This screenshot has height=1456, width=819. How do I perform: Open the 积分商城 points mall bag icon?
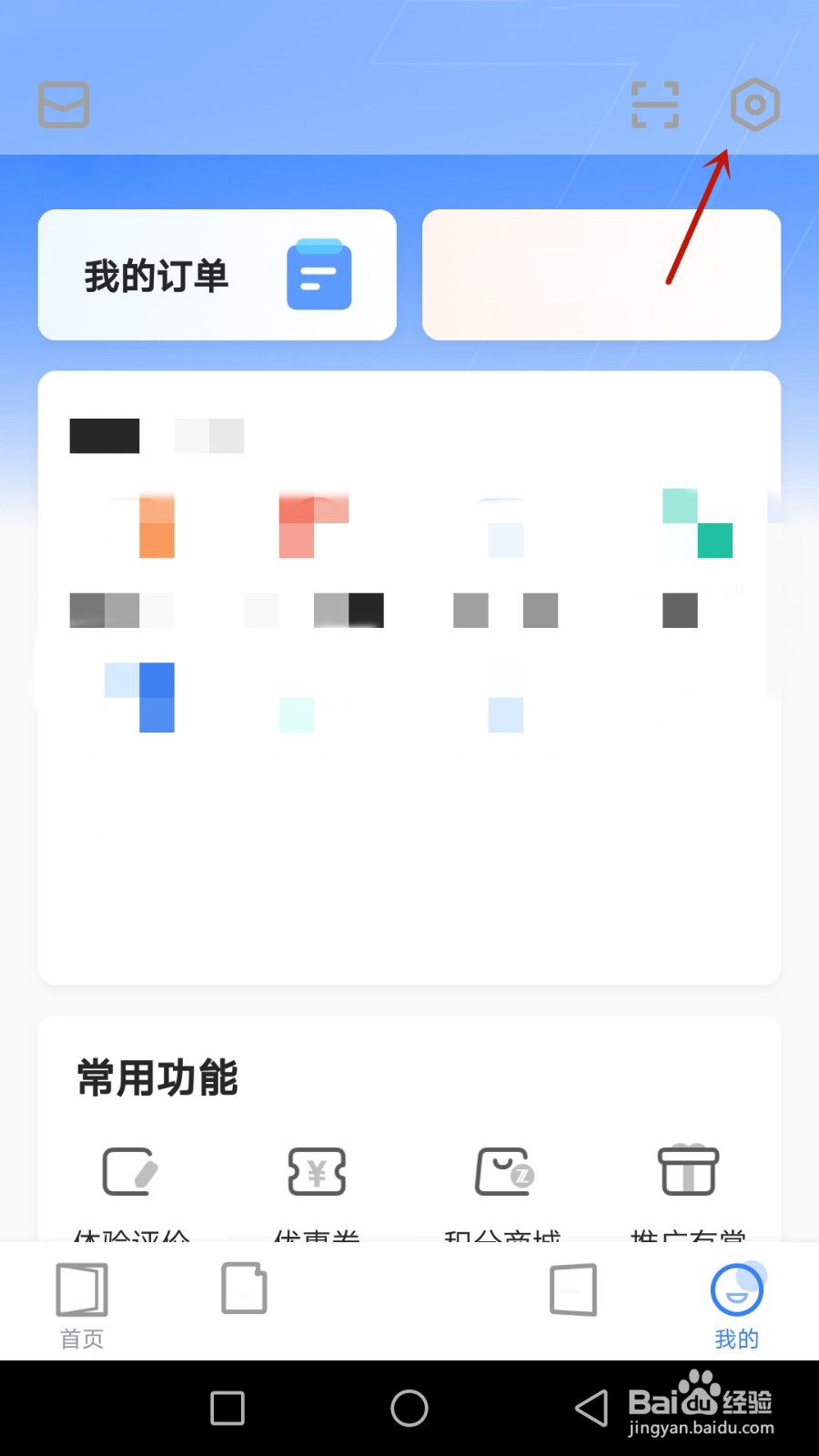point(501,1174)
